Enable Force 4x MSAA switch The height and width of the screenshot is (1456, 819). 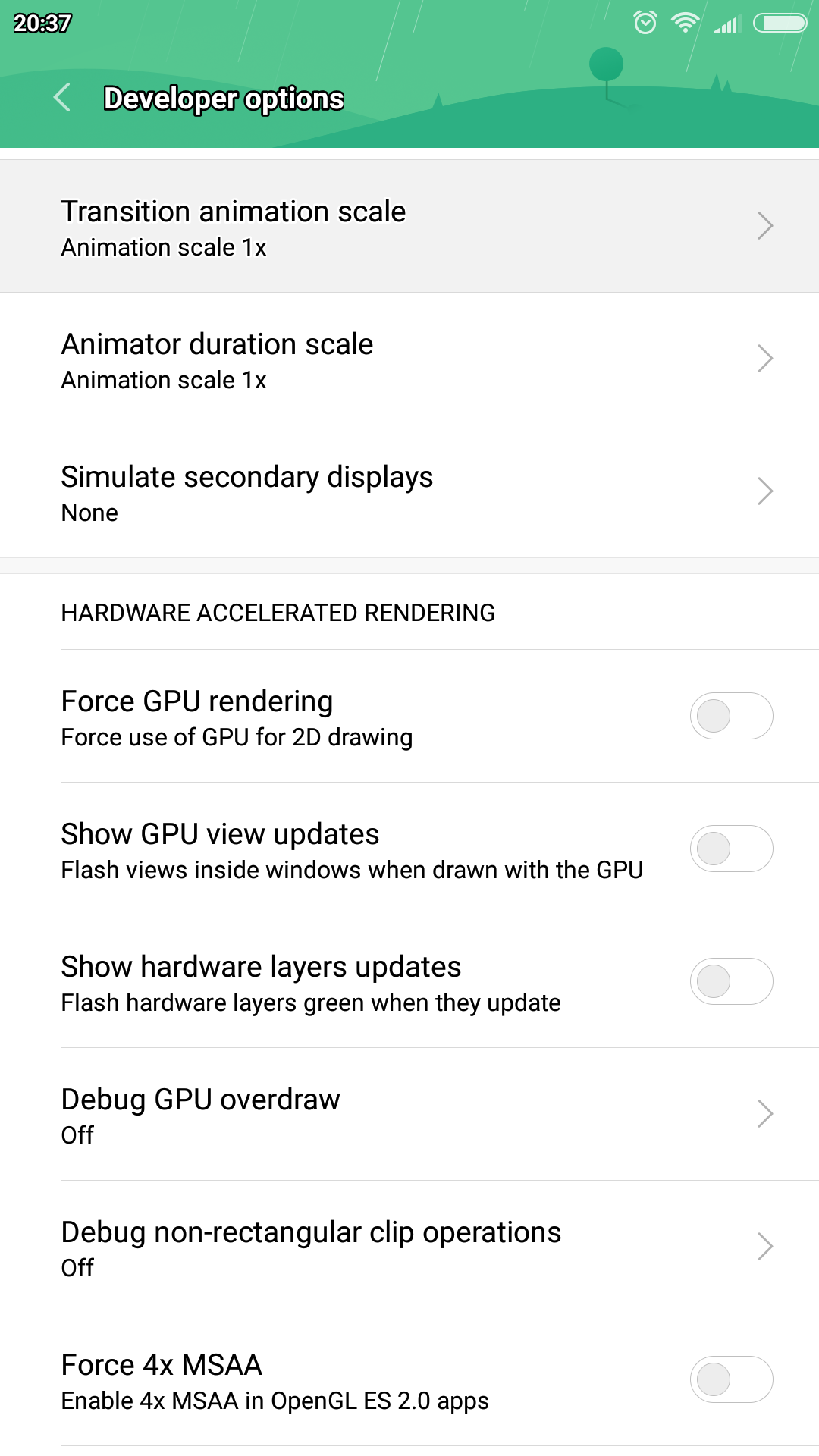[x=730, y=1379]
